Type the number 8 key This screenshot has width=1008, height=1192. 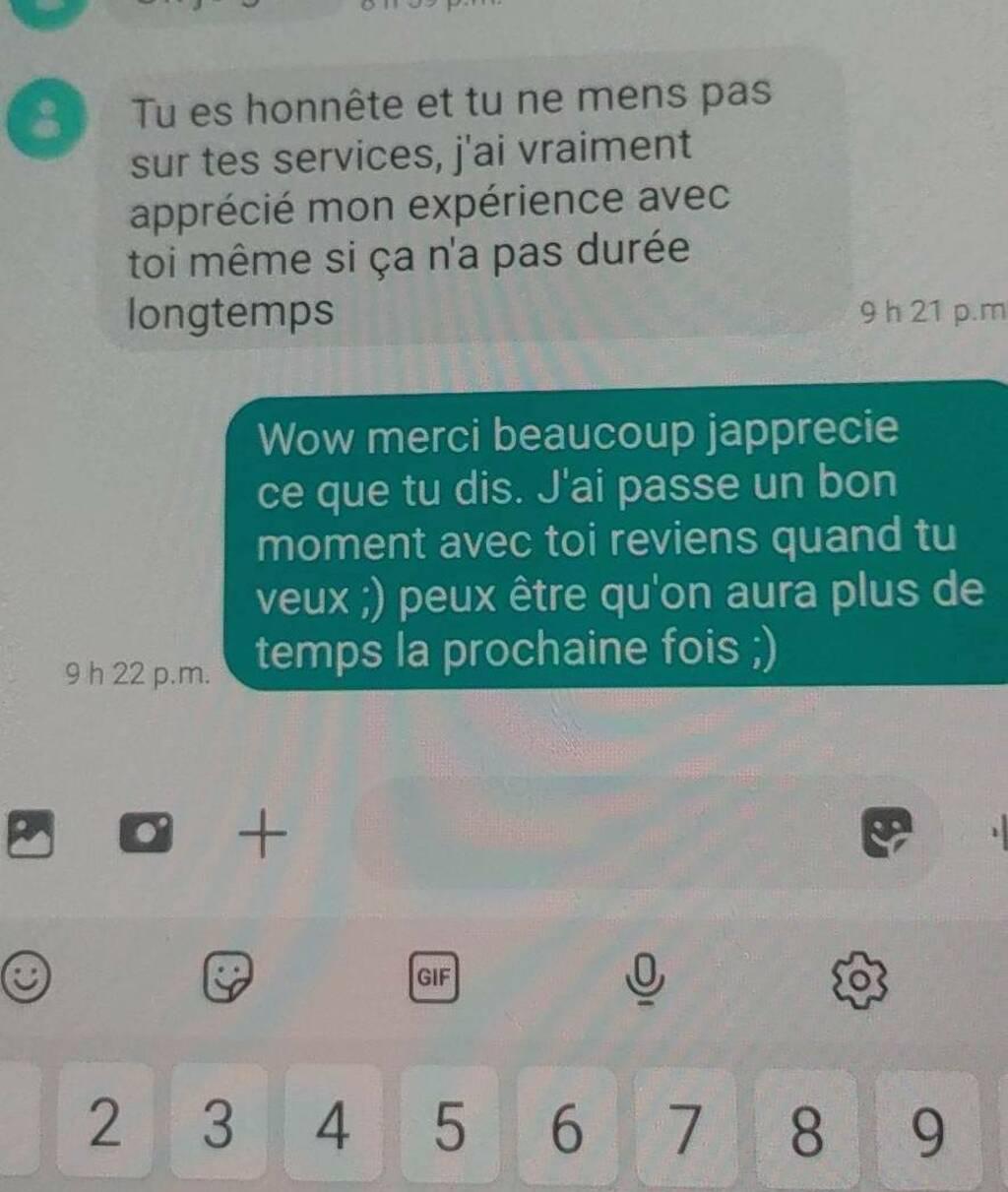(807, 1127)
